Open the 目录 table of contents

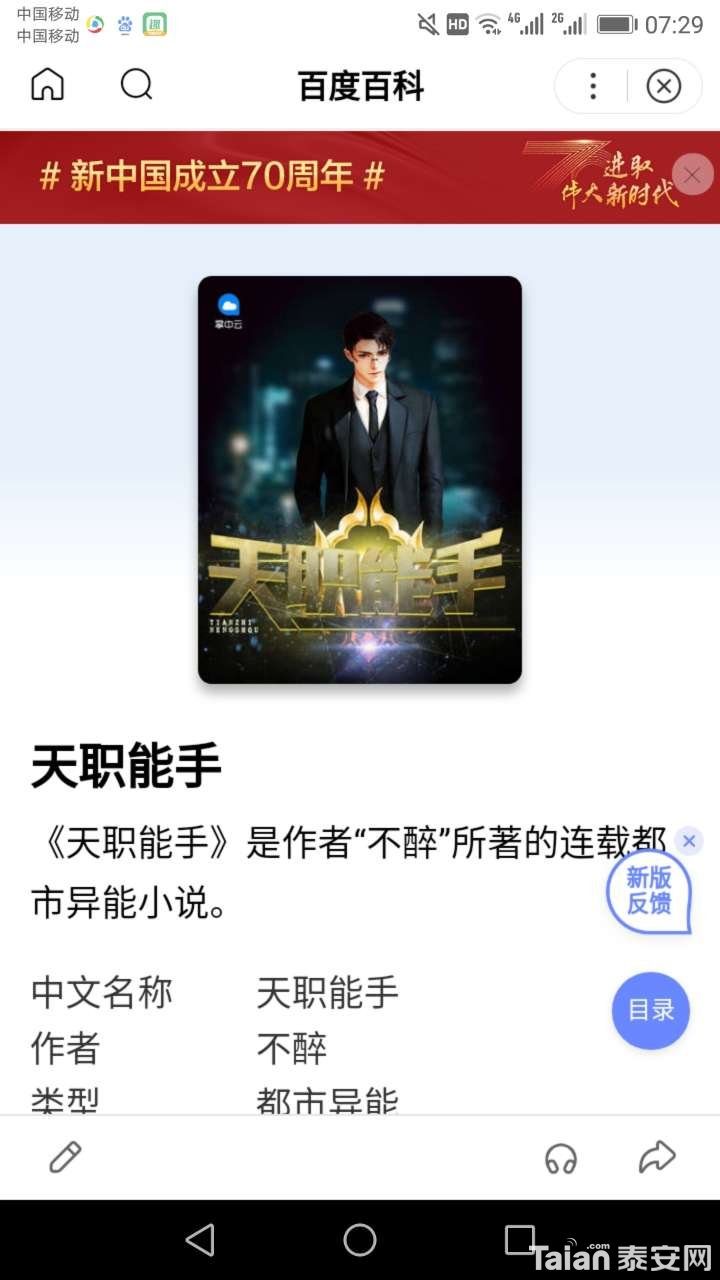pos(651,1010)
